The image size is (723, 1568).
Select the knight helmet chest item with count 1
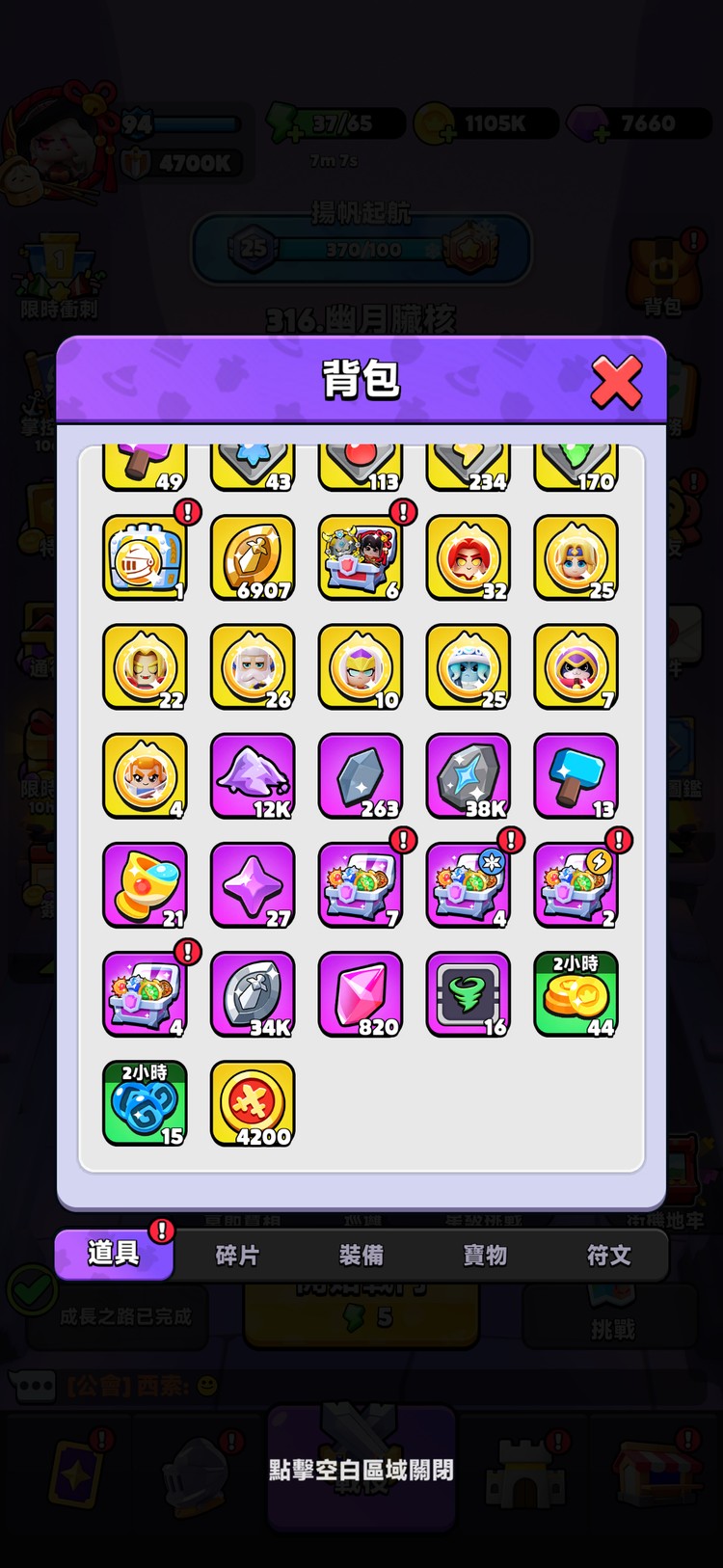tap(145, 557)
